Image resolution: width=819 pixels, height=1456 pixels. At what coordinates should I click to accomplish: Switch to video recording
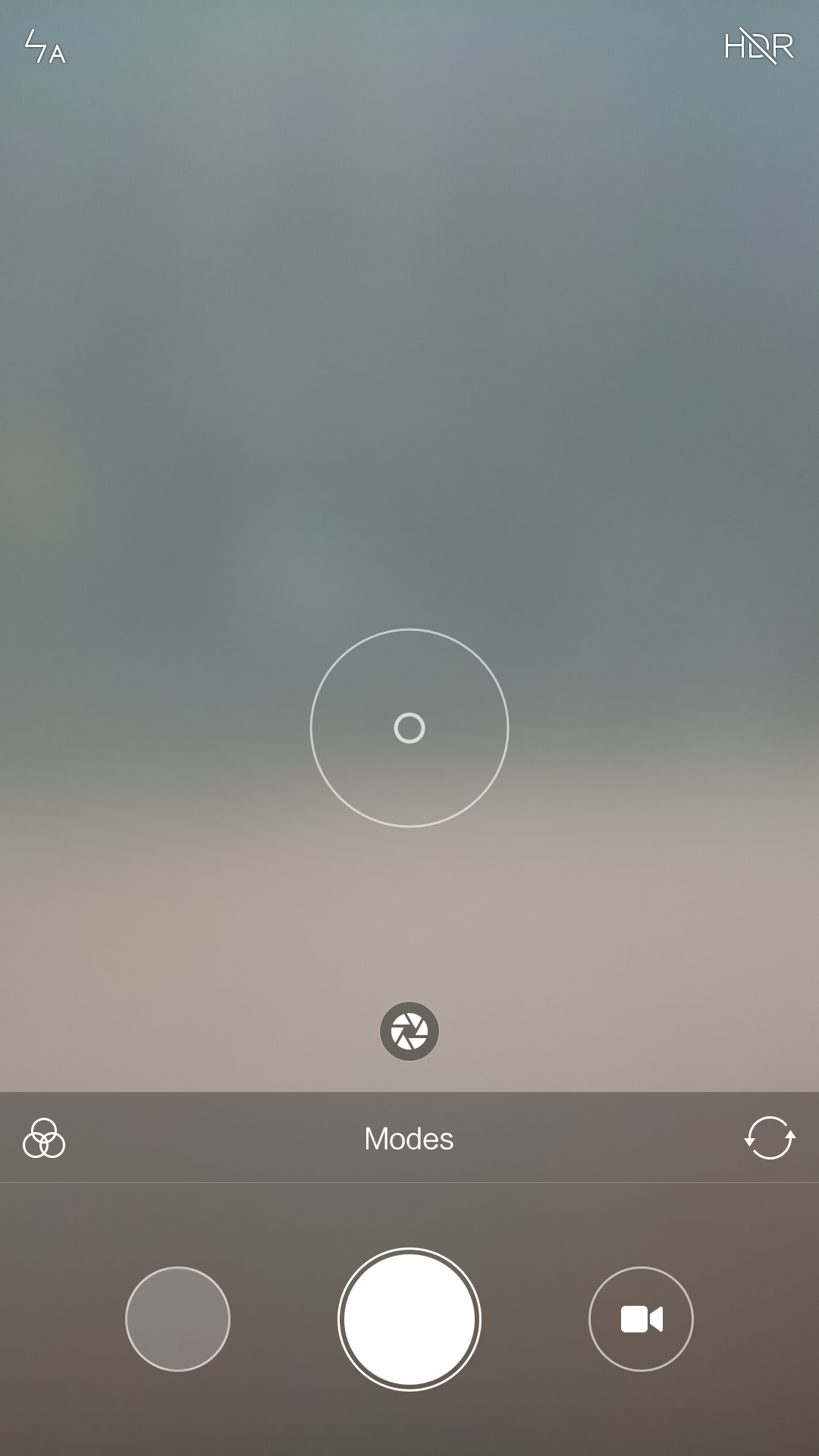tap(641, 1319)
